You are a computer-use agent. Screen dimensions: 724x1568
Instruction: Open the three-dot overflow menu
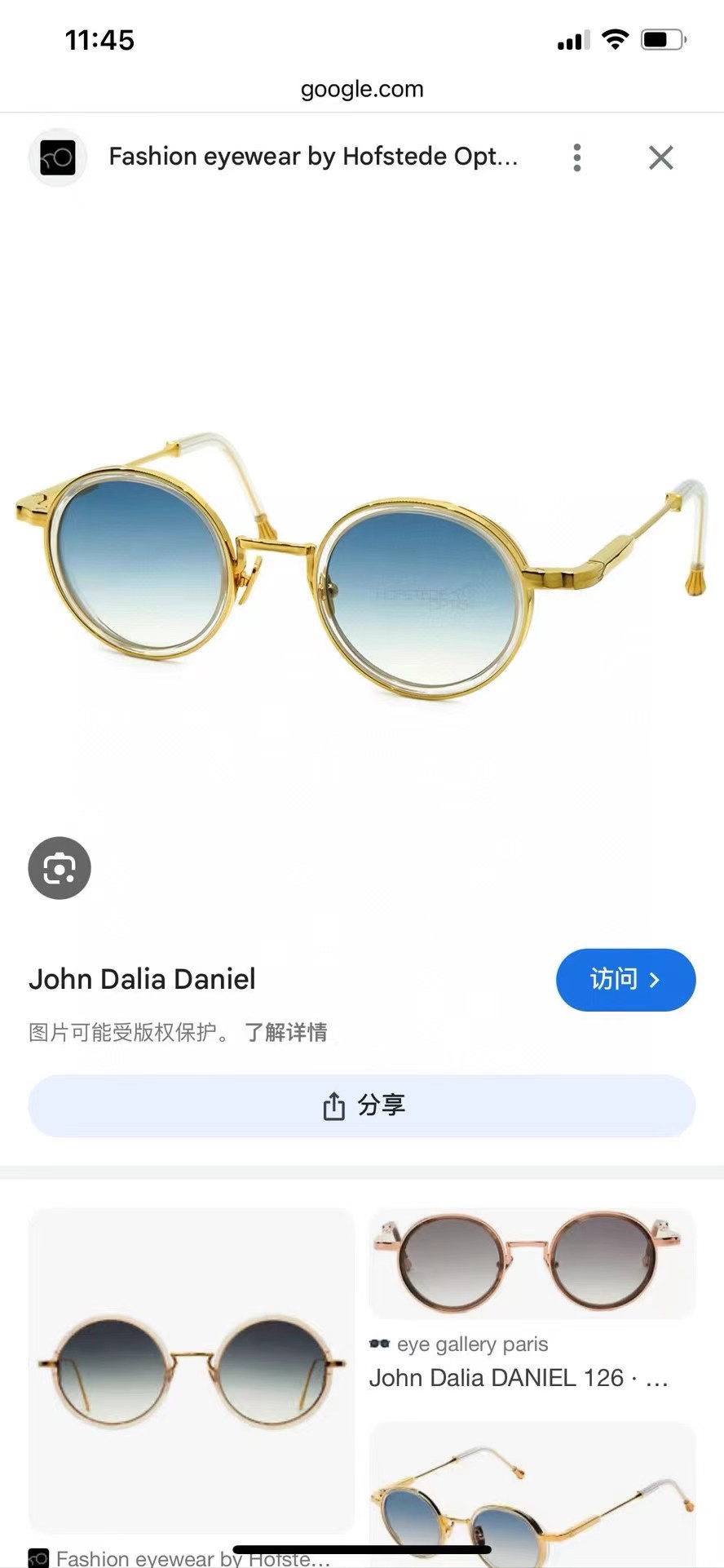[x=577, y=157]
